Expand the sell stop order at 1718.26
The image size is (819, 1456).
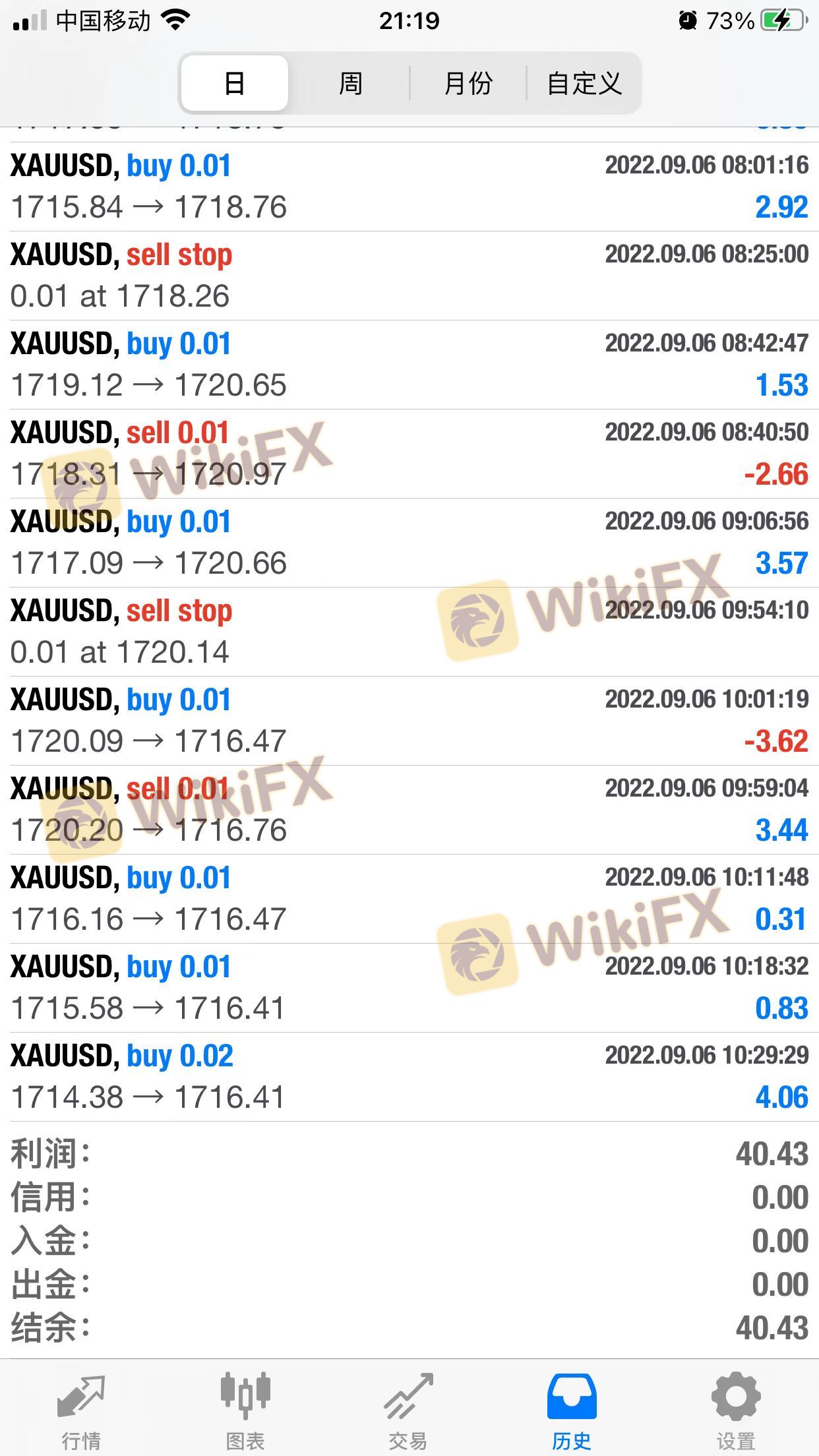(409, 276)
